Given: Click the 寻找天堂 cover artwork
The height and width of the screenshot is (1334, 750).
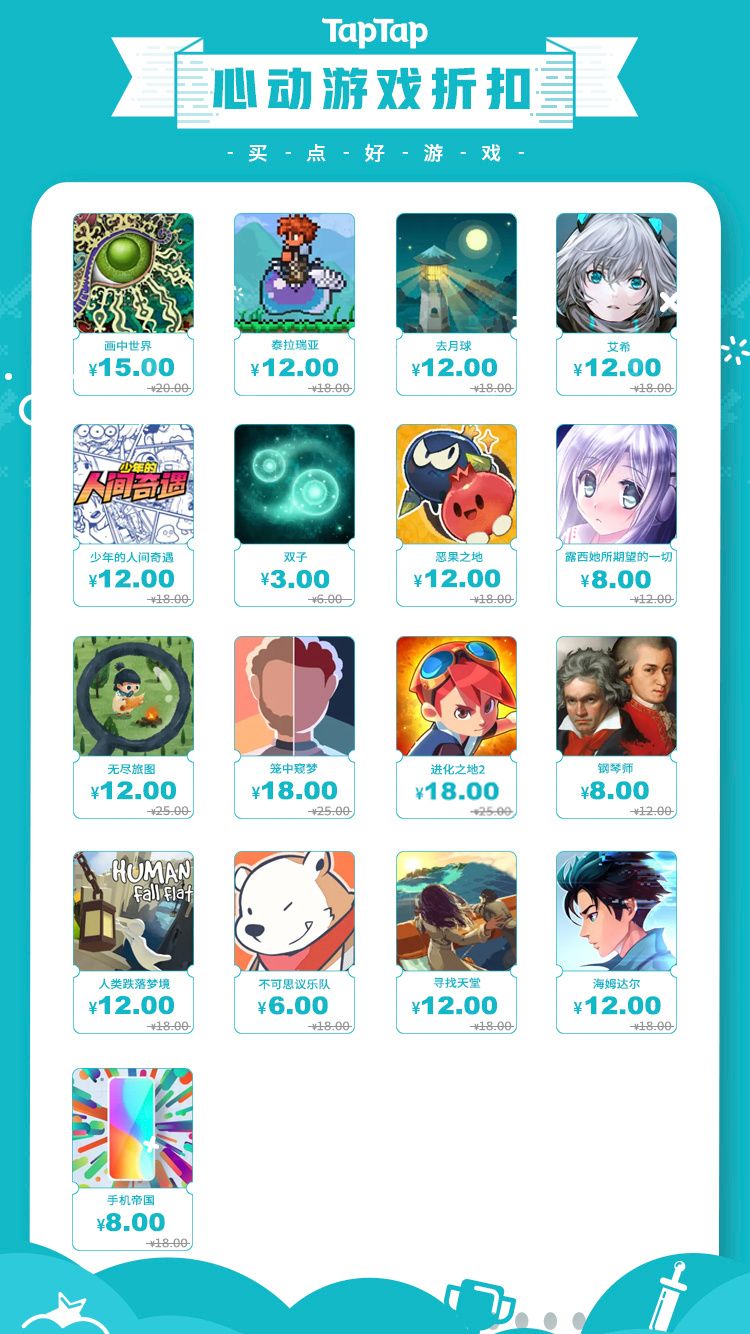Looking at the screenshot, I should [x=455, y=908].
